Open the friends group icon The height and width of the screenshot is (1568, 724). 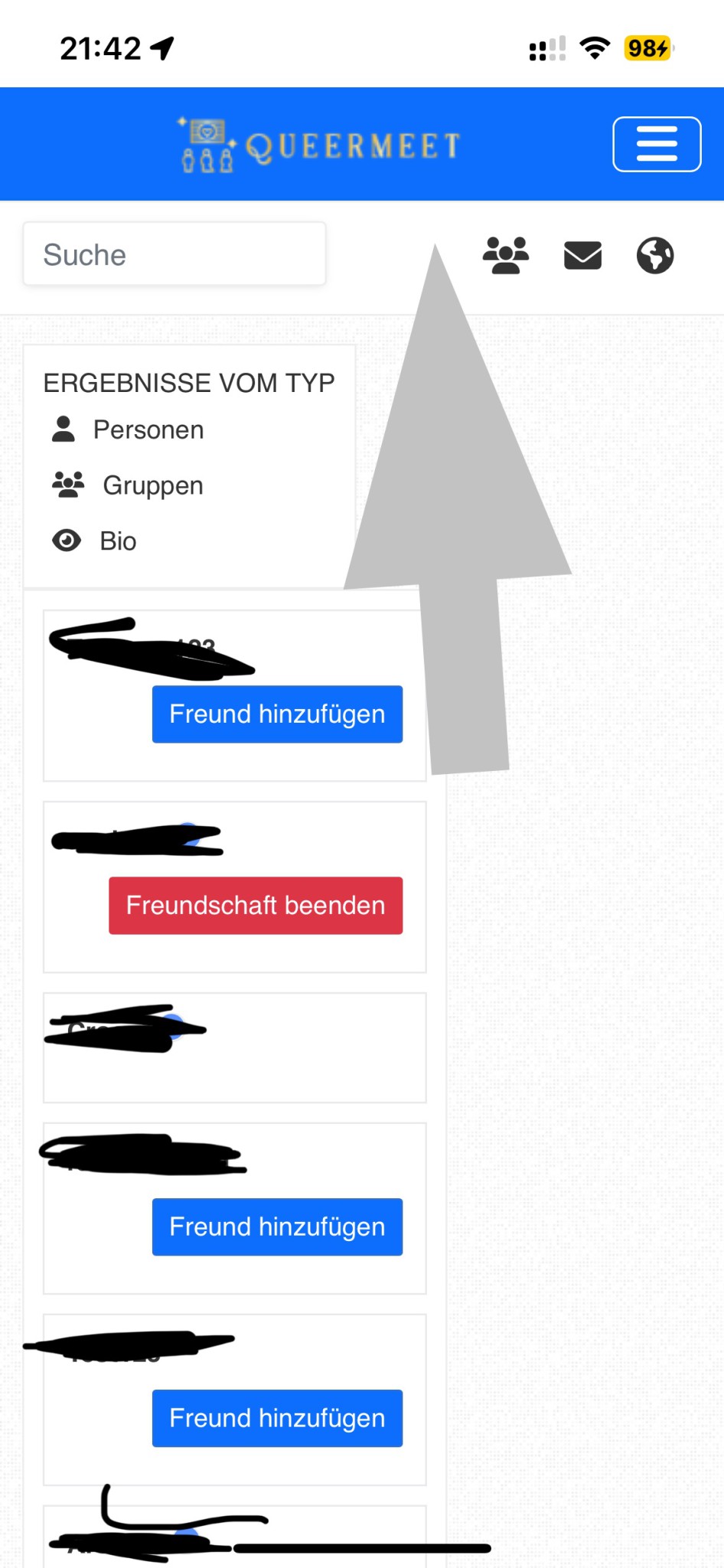pos(505,255)
